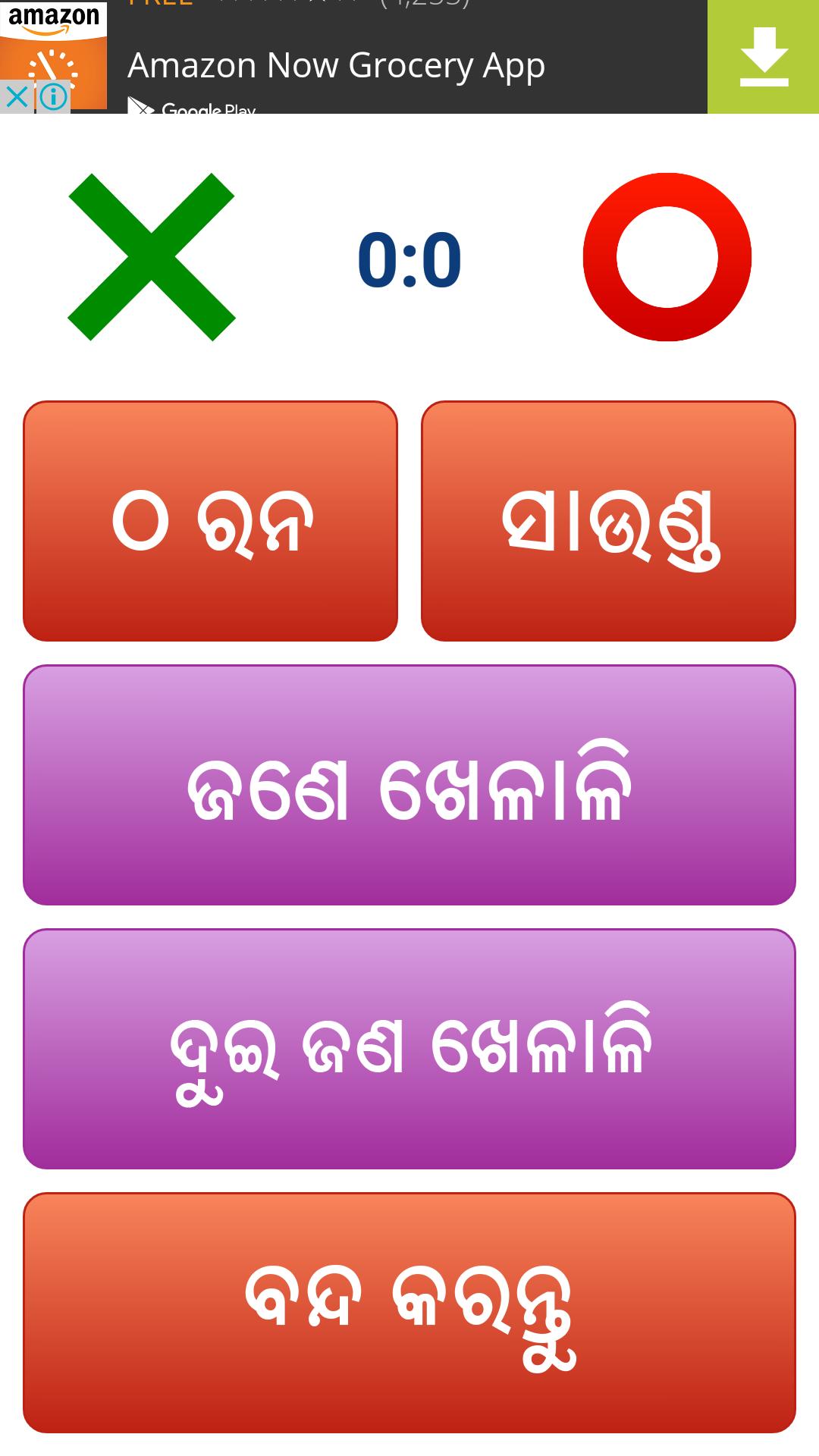Tap the green download arrow on the ad
The height and width of the screenshot is (1456, 819).
[x=764, y=57]
